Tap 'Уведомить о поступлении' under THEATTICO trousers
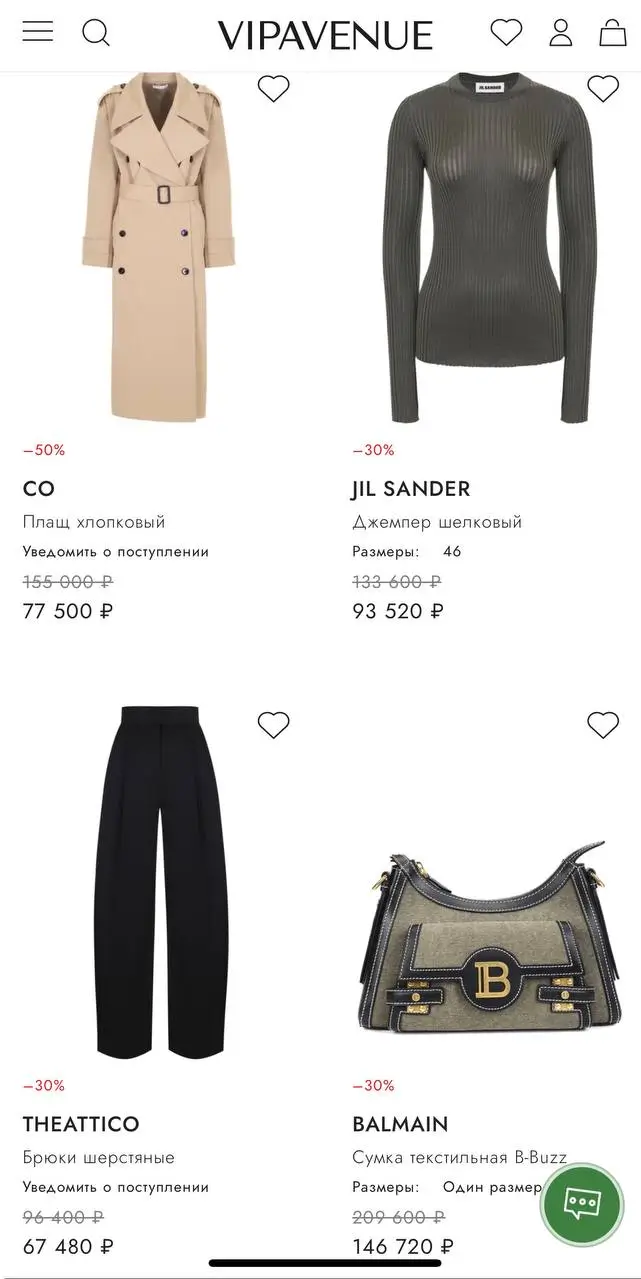Screen dimensions: 641x1279 (x=116, y=1187)
